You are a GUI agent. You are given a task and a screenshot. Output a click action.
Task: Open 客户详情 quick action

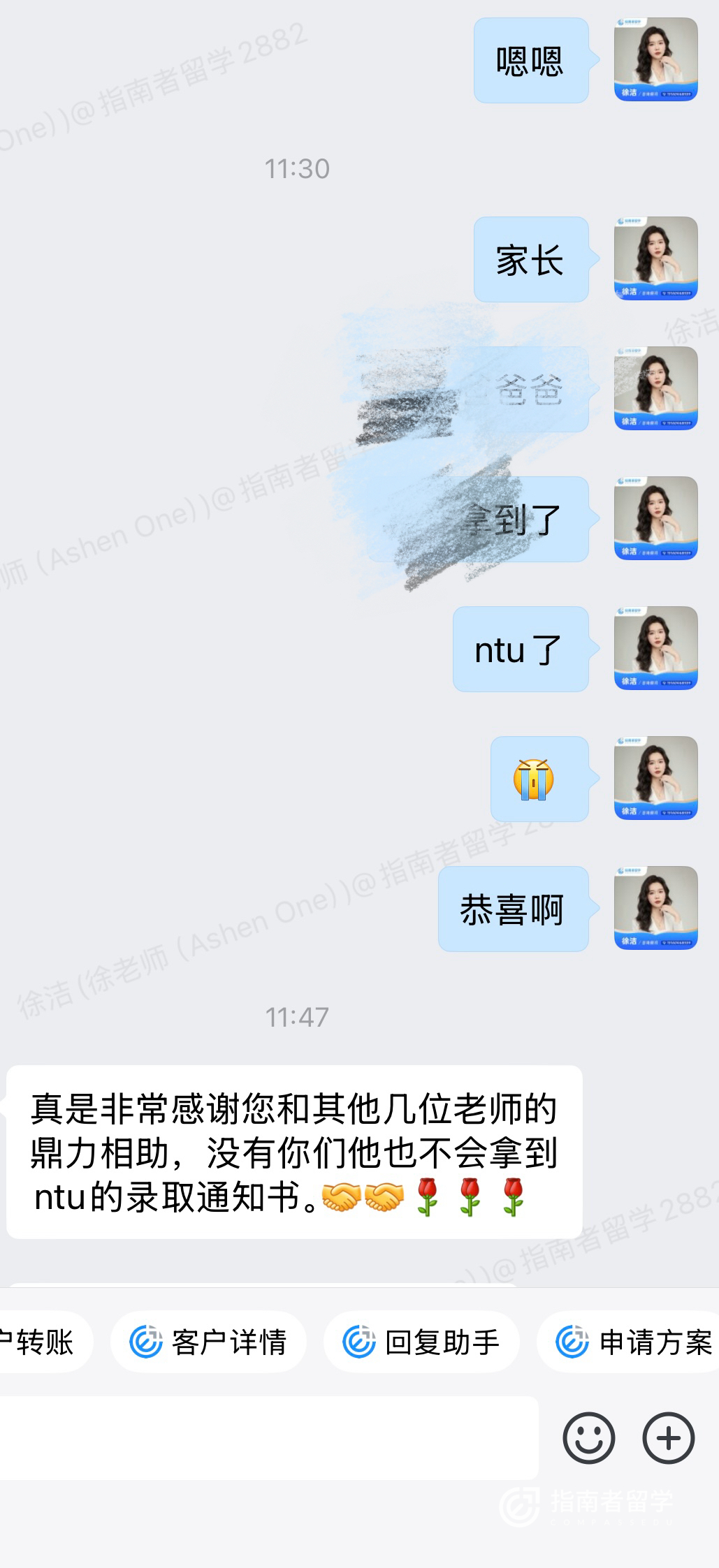click(x=208, y=1342)
